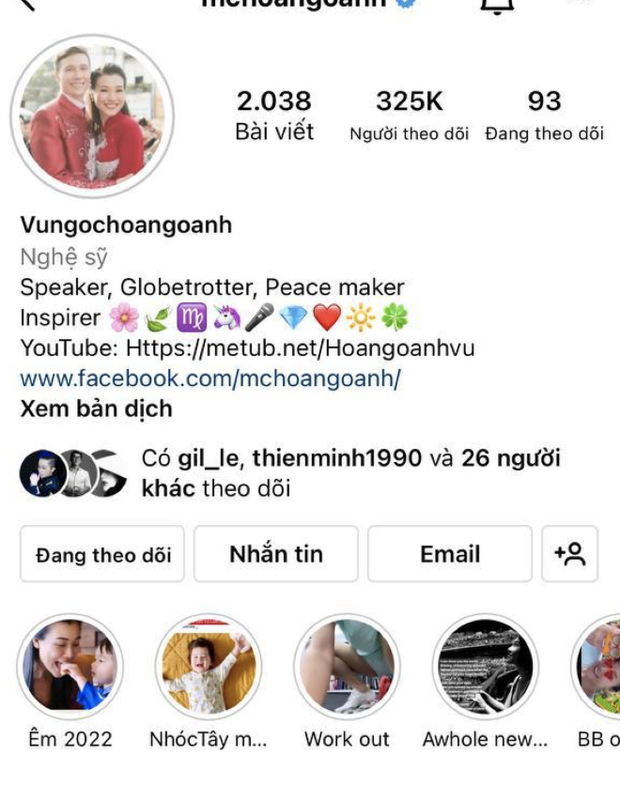Image resolution: width=620 pixels, height=787 pixels.
Task: Open the Work out highlight
Action: (346, 667)
